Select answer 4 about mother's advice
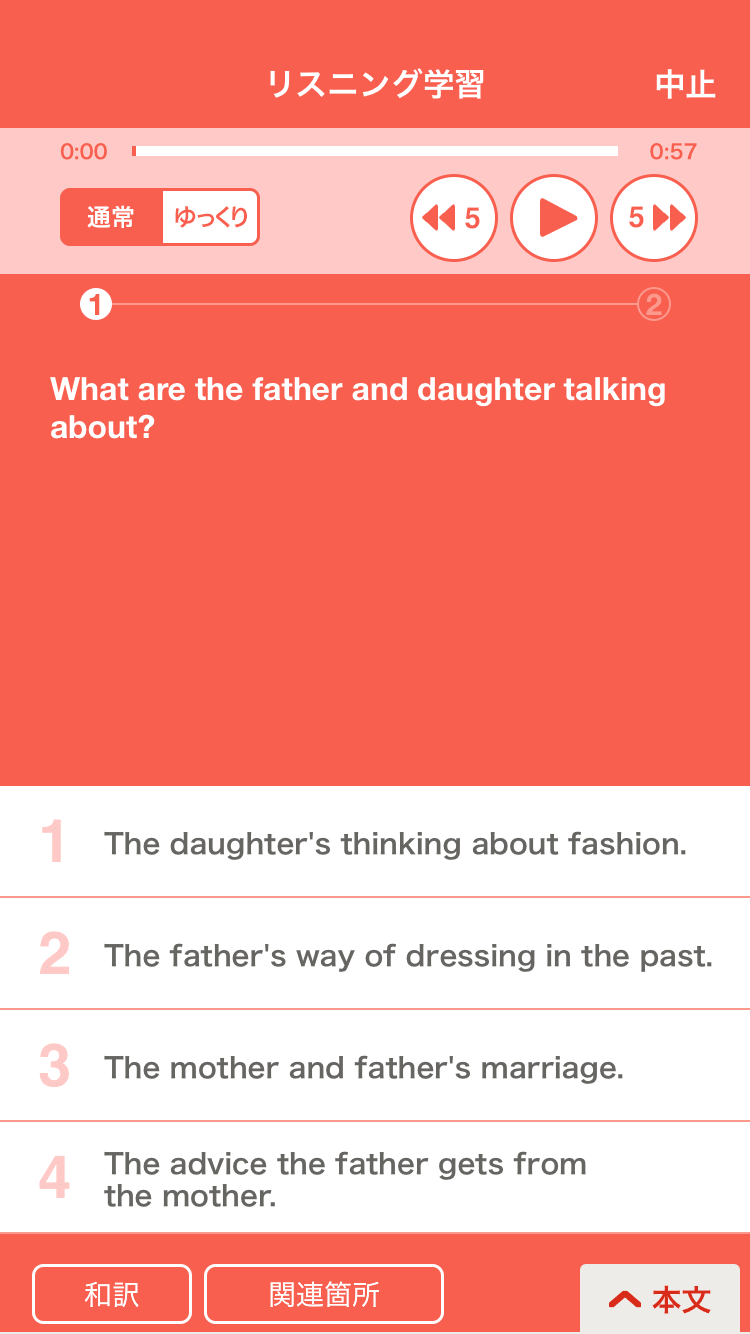This screenshot has height=1334, width=750. tap(375, 1178)
